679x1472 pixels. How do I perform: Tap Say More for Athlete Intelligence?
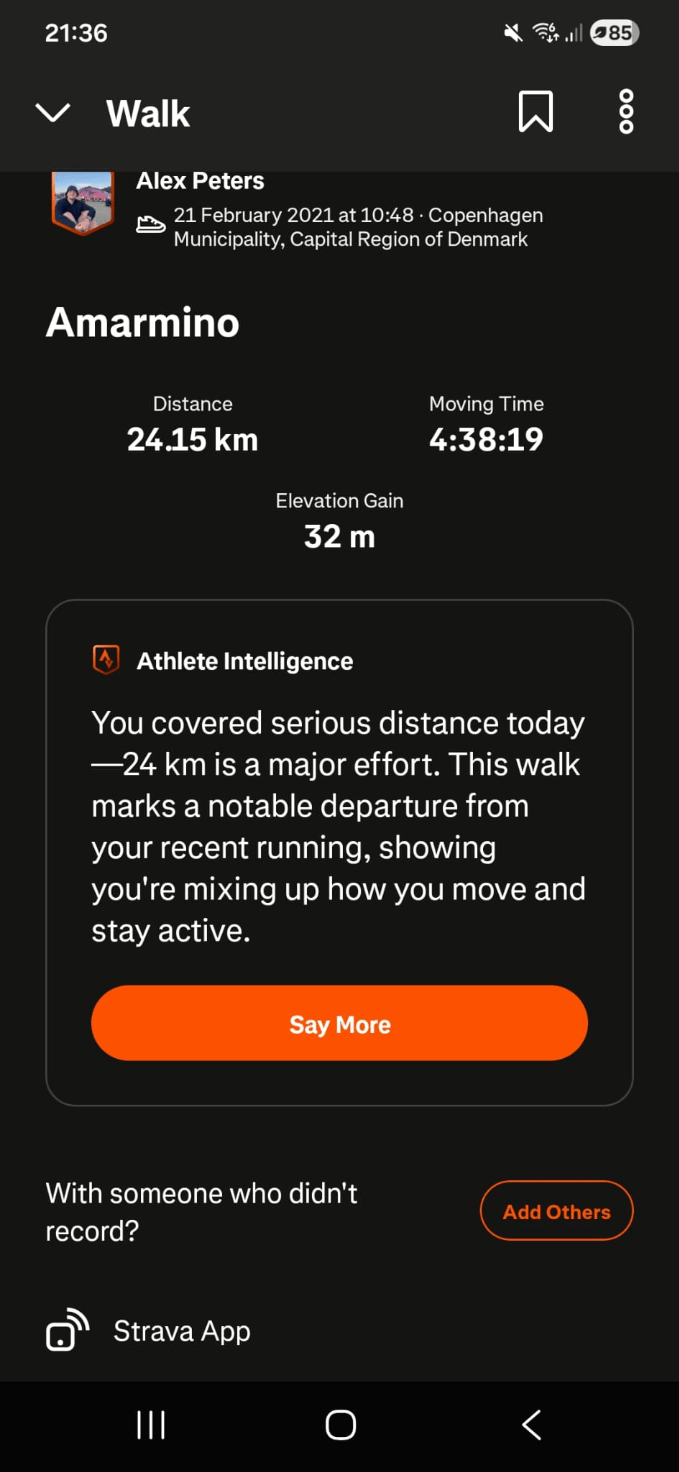coord(339,1024)
